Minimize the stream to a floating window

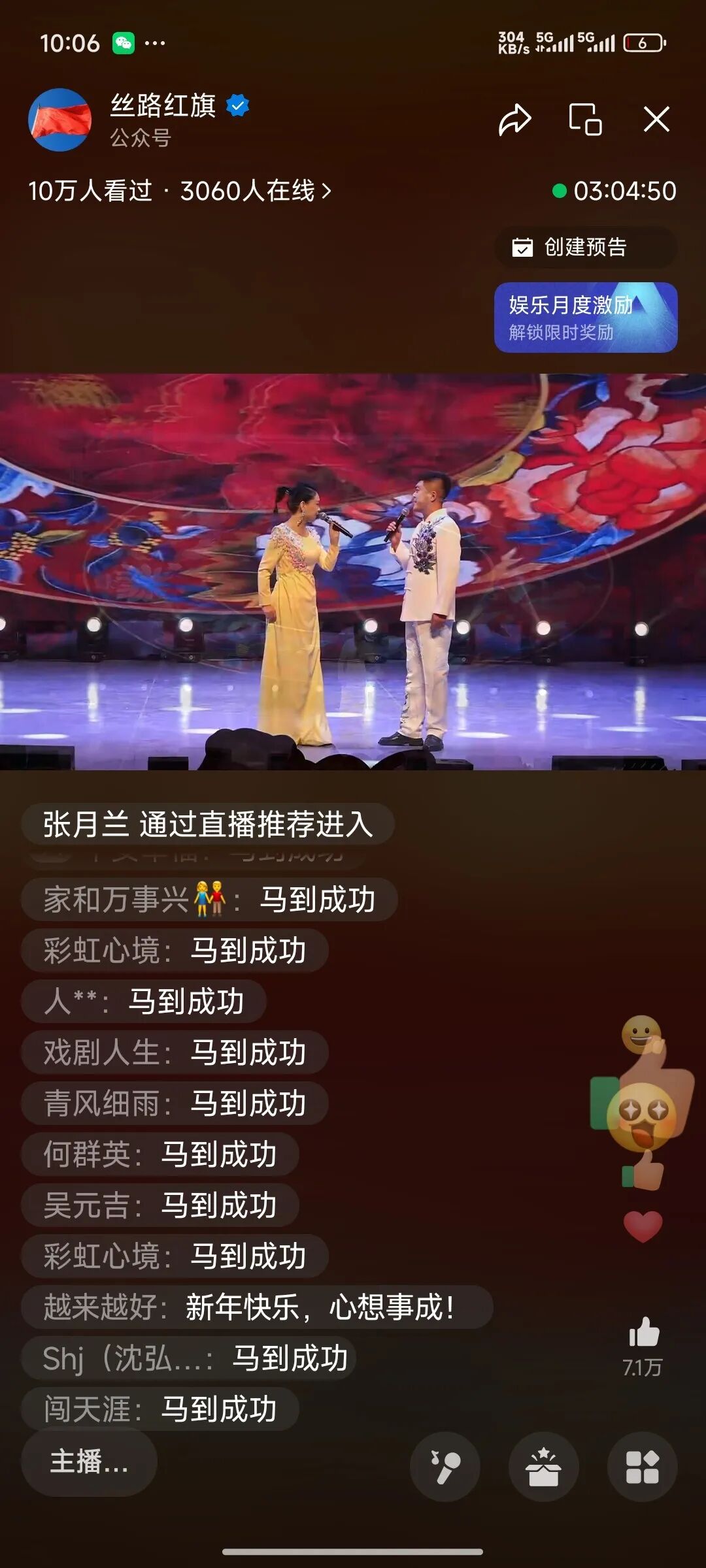(585, 120)
